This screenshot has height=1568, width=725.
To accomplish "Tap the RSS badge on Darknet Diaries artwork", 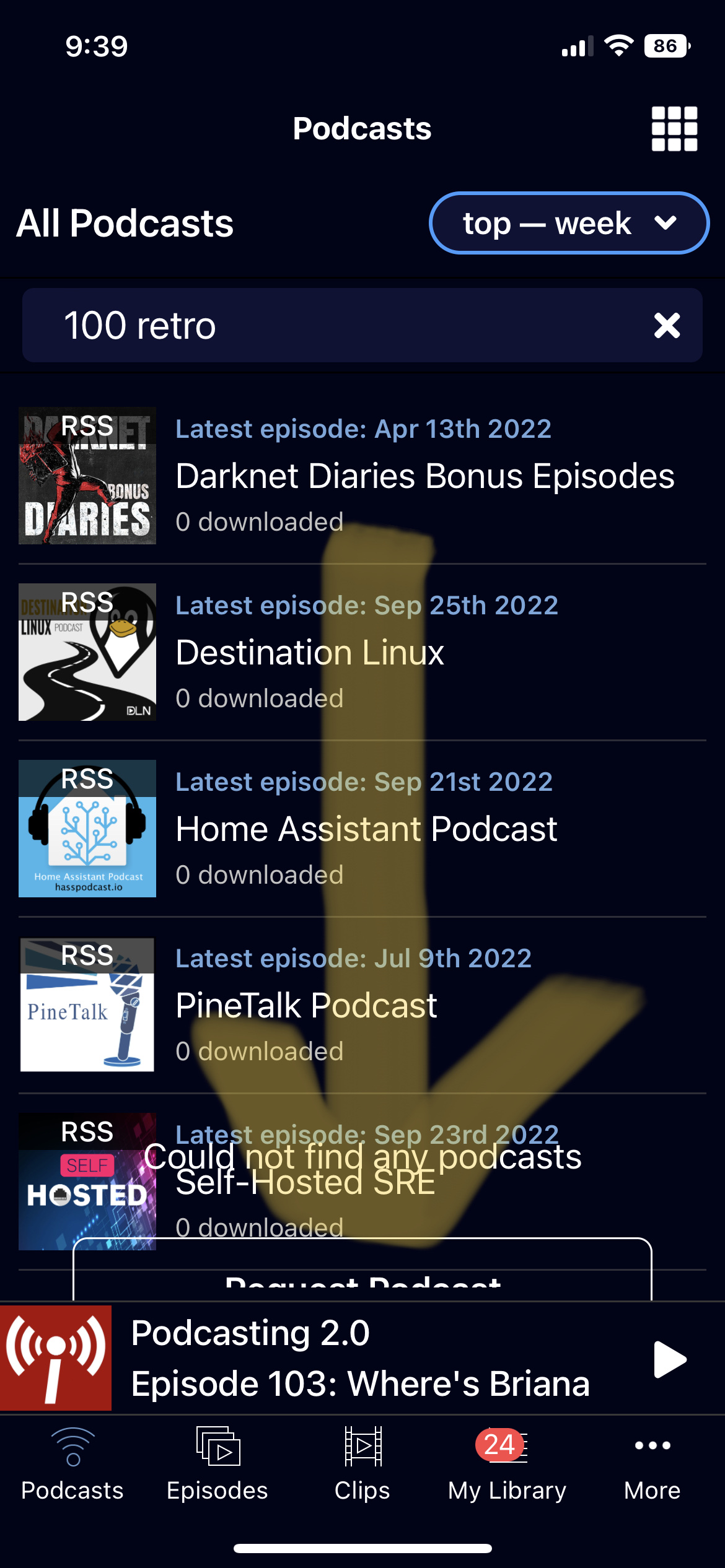I will pos(87,427).
